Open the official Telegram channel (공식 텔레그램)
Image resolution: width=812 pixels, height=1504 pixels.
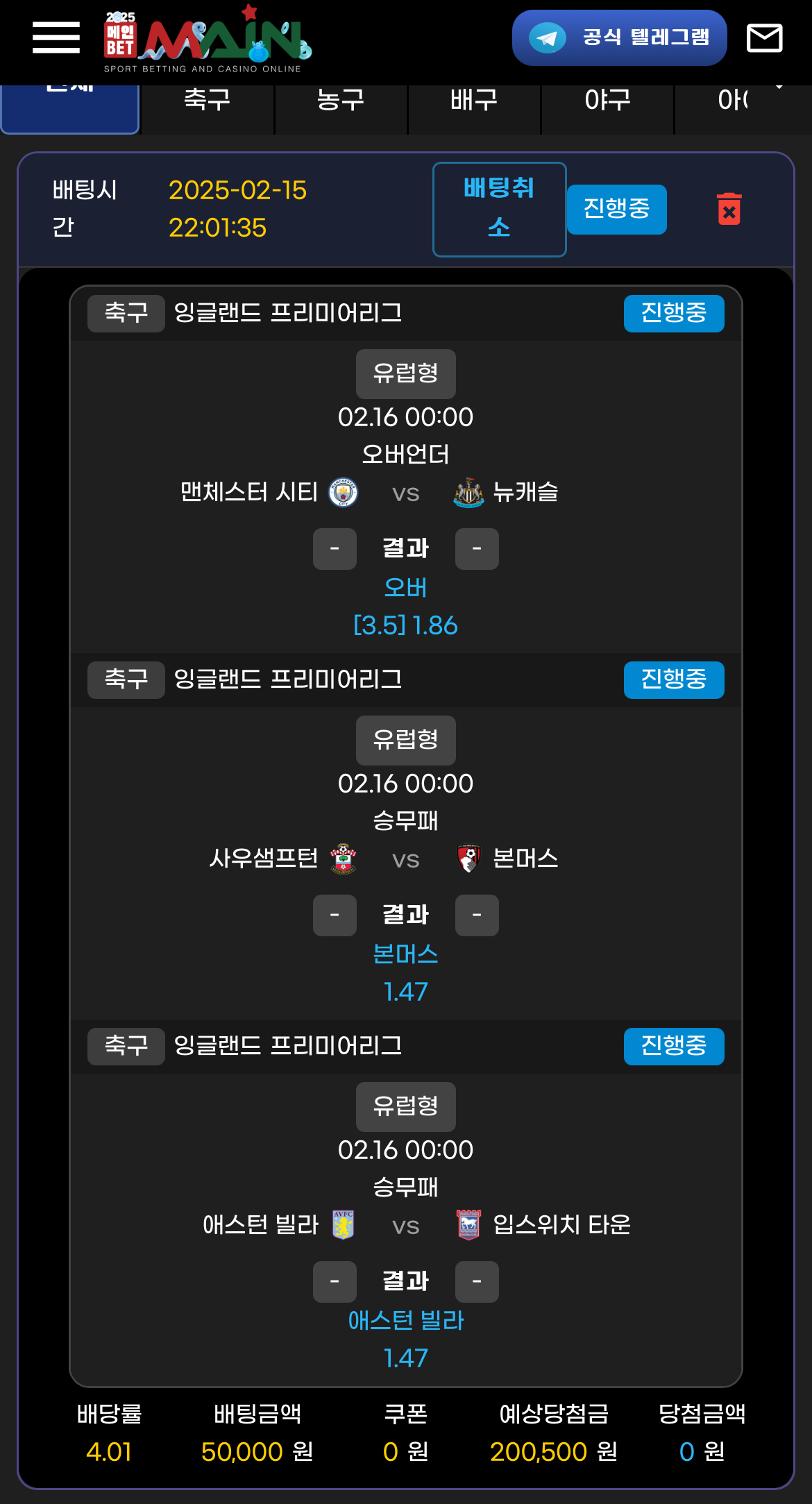(x=619, y=37)
